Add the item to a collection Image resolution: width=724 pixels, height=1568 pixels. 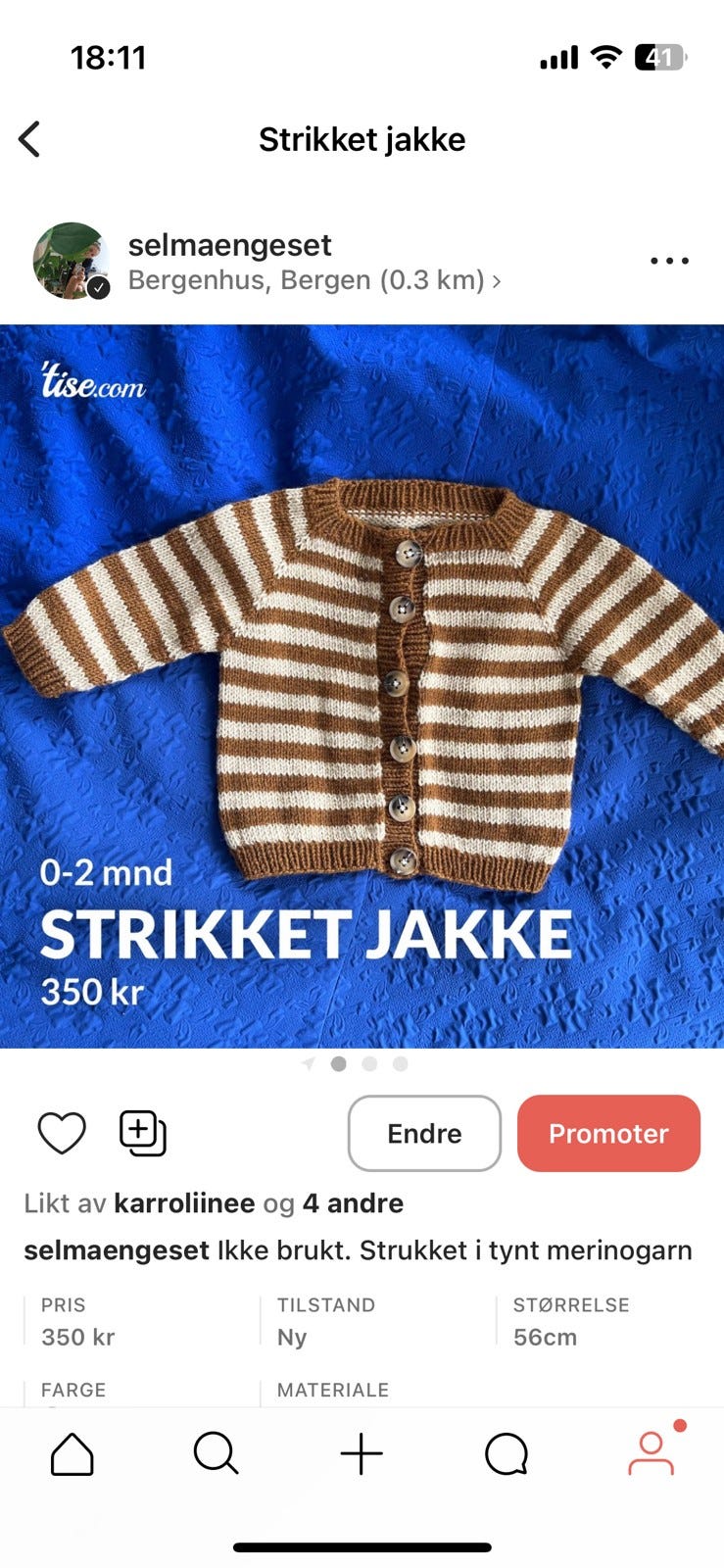pos(143,1133)
